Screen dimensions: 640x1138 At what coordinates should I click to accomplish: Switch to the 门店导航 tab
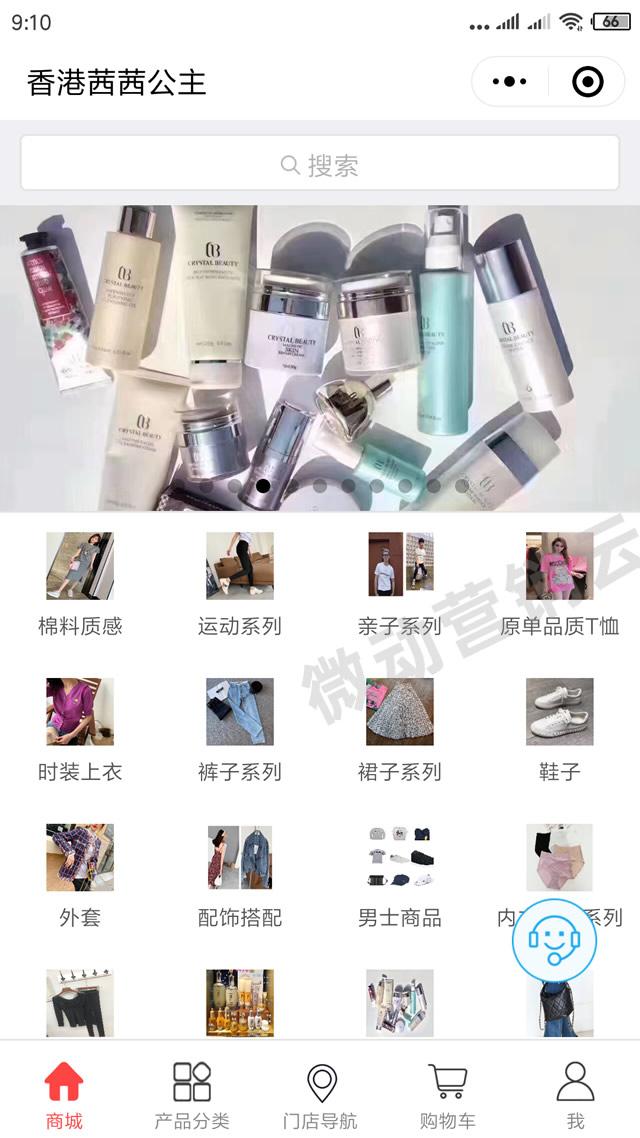tap(320, 1095)
